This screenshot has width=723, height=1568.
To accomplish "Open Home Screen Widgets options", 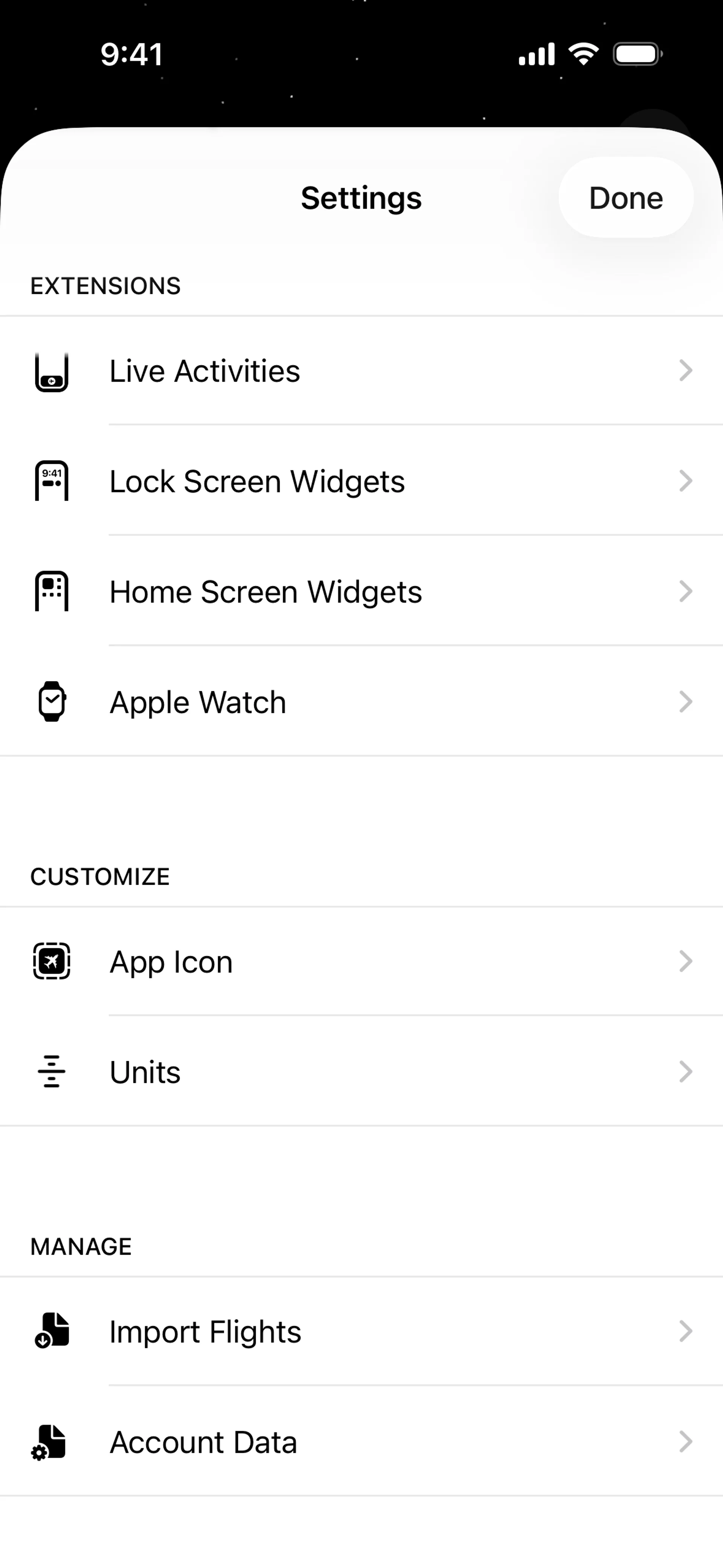I will (361, 591).
